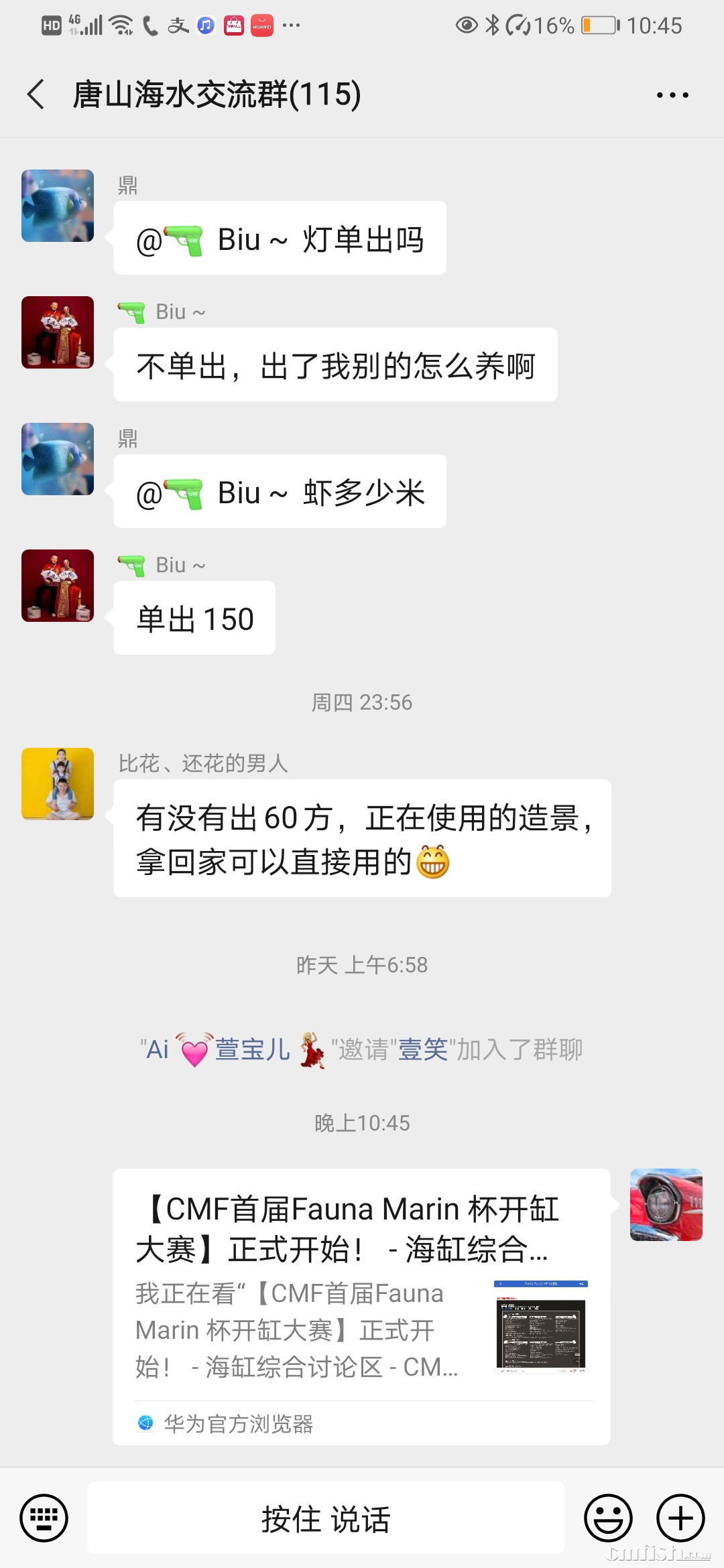Image resolution: width=724 pixels, height=1568 pixels.
Task: View 比花、还花的男人's profile avatar
Action: pyautogui.click(x=58, y=784)
